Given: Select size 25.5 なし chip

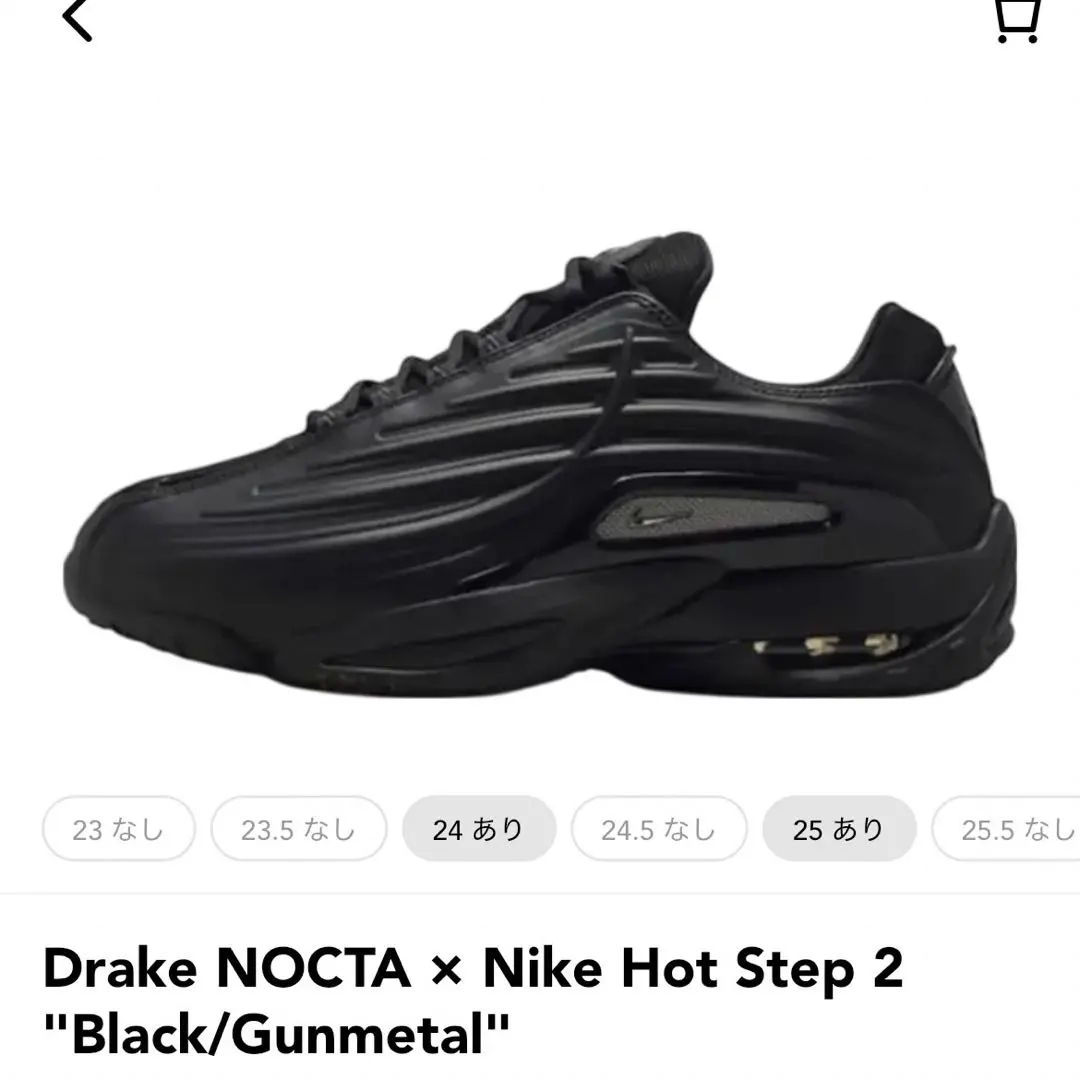Looking at the screenshot, I should tap(1010, 830).
